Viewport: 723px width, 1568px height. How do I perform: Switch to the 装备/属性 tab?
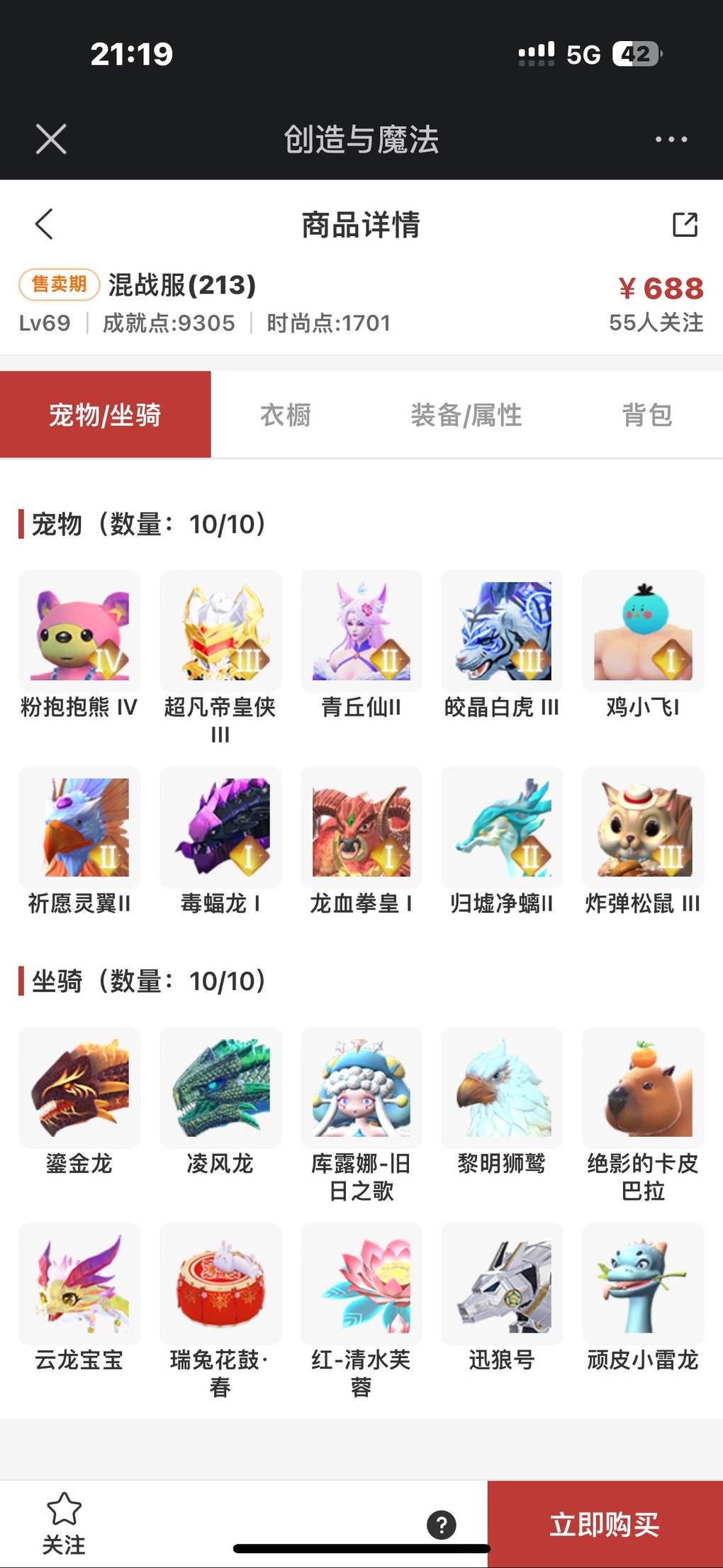[x=466, y=415]
